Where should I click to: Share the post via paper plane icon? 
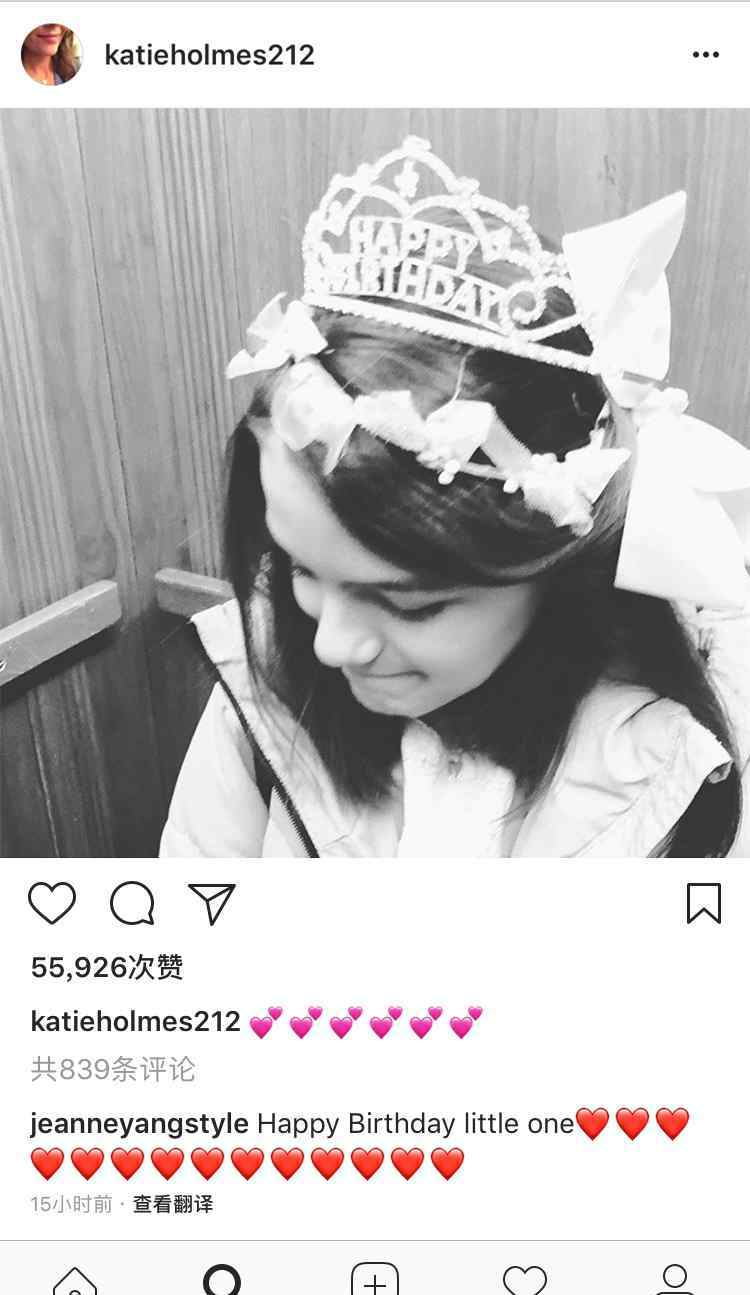click(x=212, y=903)
